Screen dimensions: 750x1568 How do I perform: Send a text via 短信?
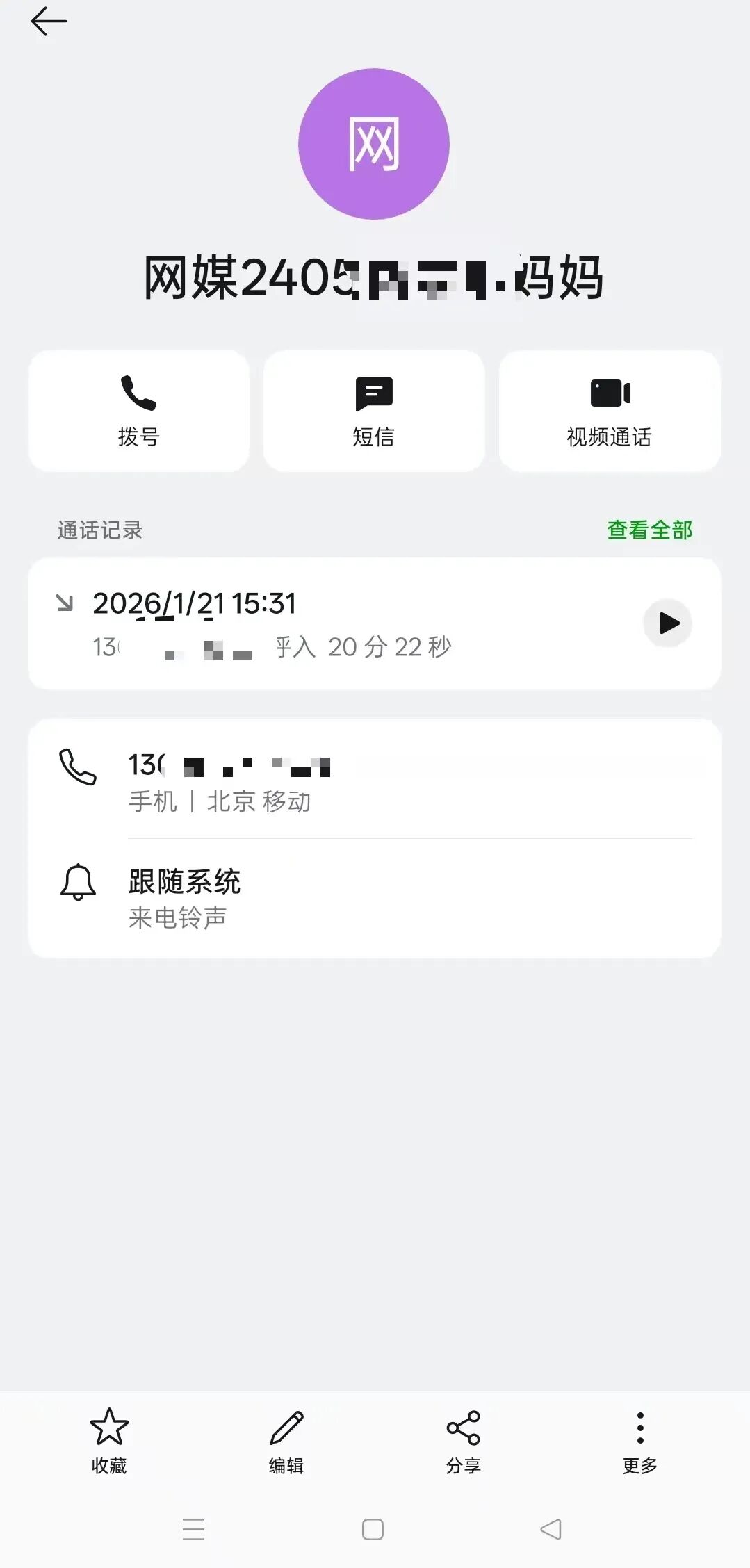pos(374,411)
